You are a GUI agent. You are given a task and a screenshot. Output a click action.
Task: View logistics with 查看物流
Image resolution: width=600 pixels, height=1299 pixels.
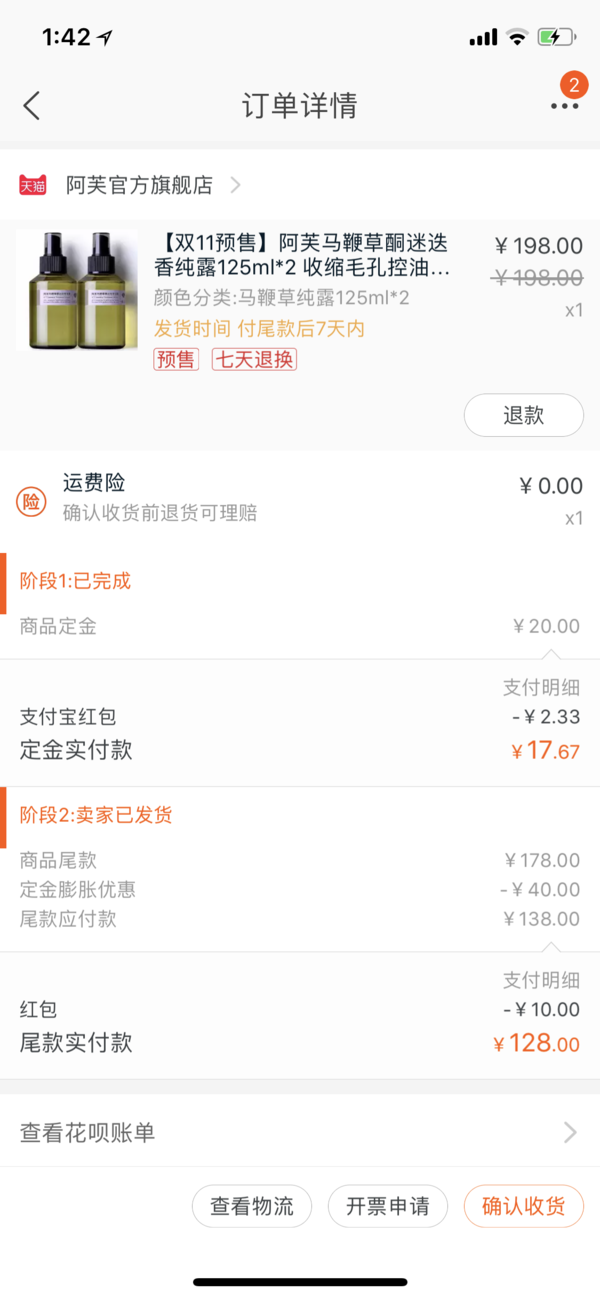pos(252,1206)
